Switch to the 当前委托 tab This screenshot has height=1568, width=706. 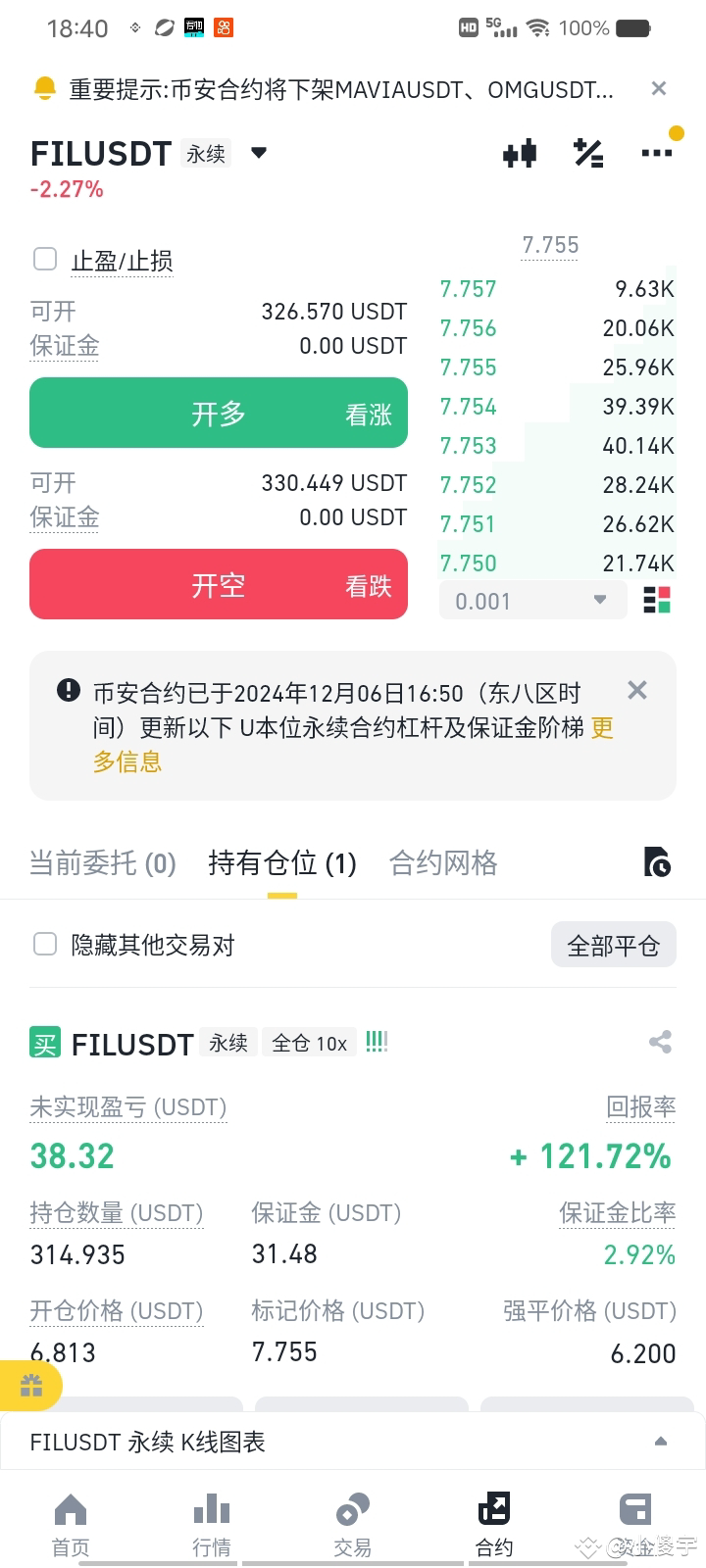click(x=101, y=863)
